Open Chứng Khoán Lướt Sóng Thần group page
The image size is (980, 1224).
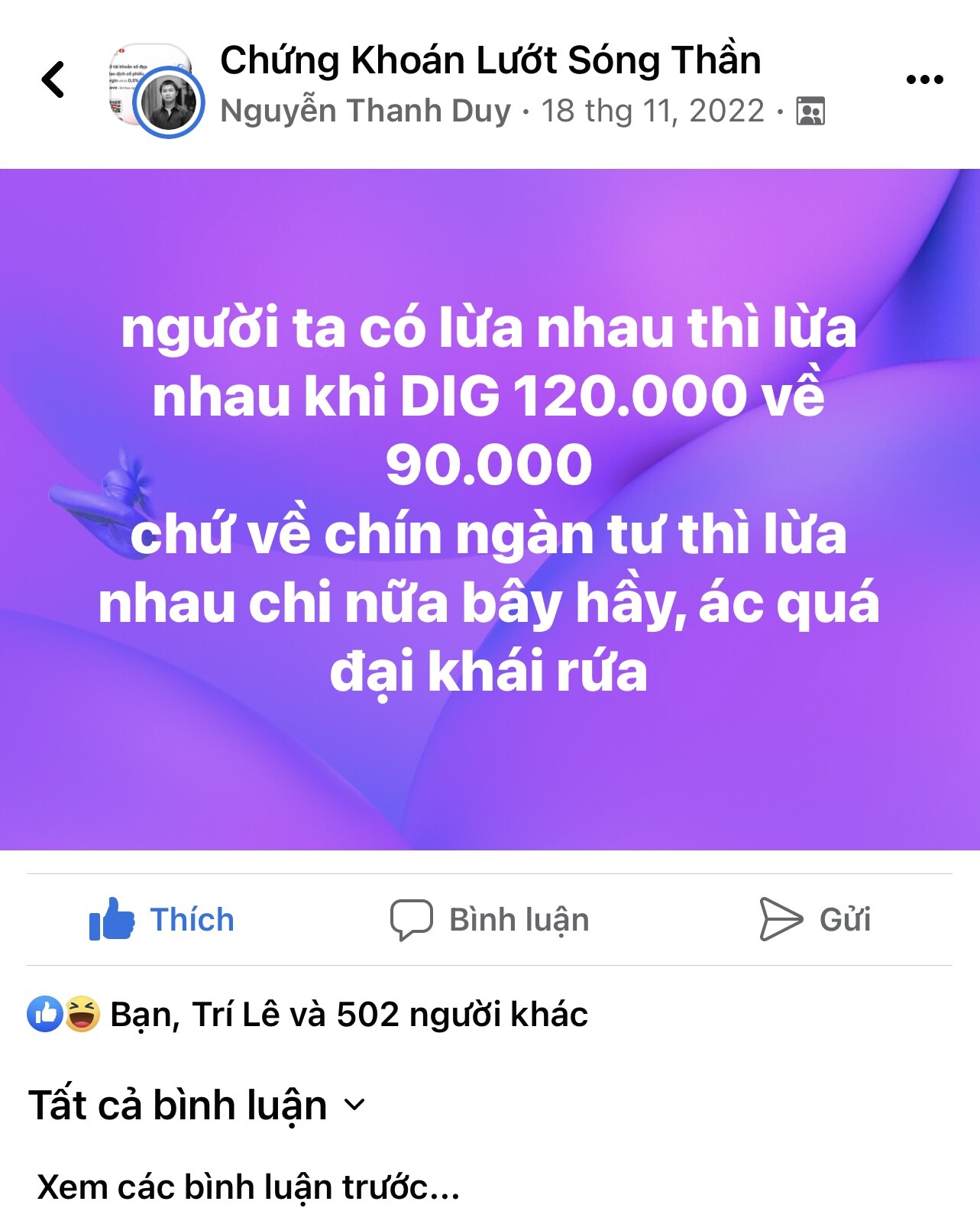pos(490,60)
